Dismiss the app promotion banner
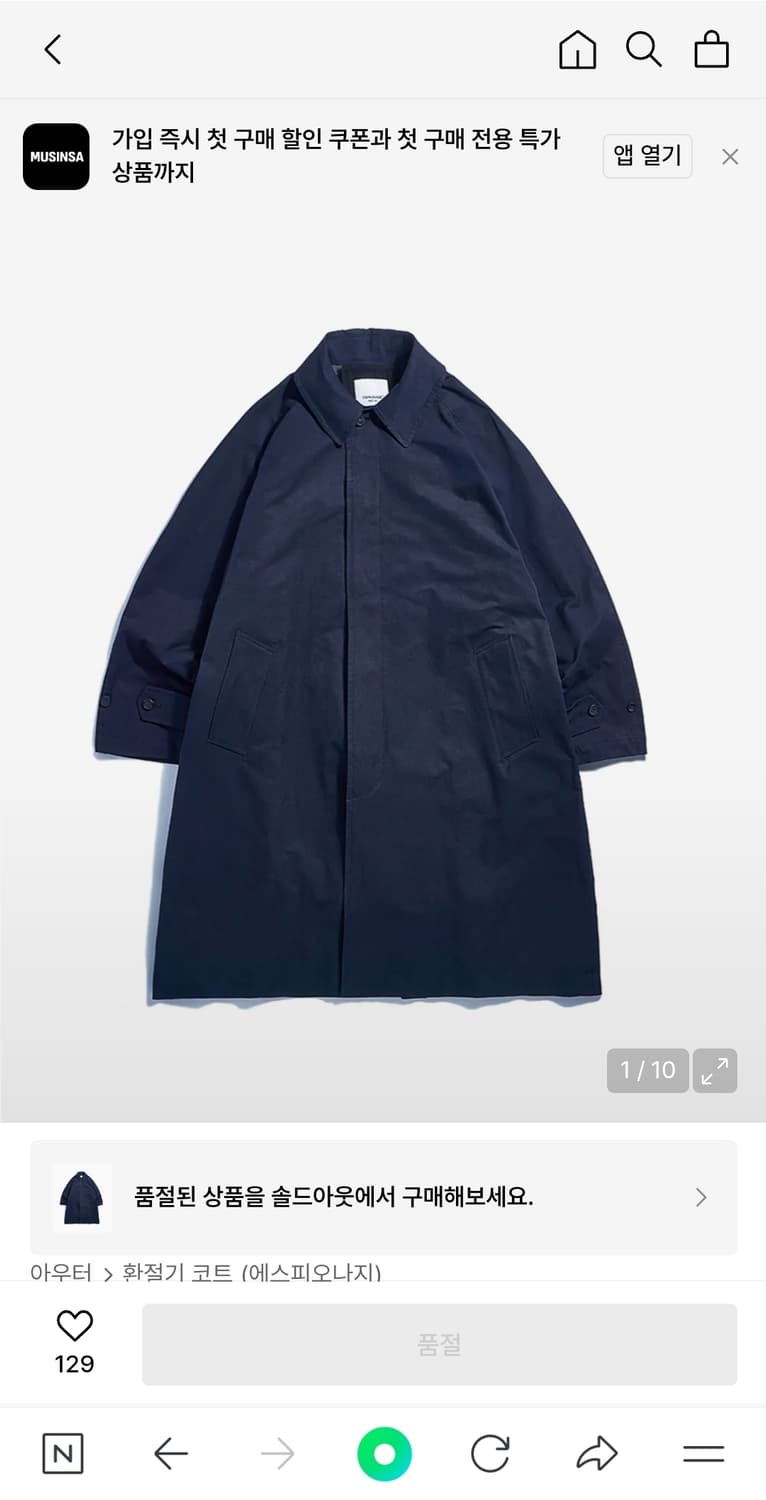The height and width of the screenshot is (1500, 766). click(x=730, y=156)
